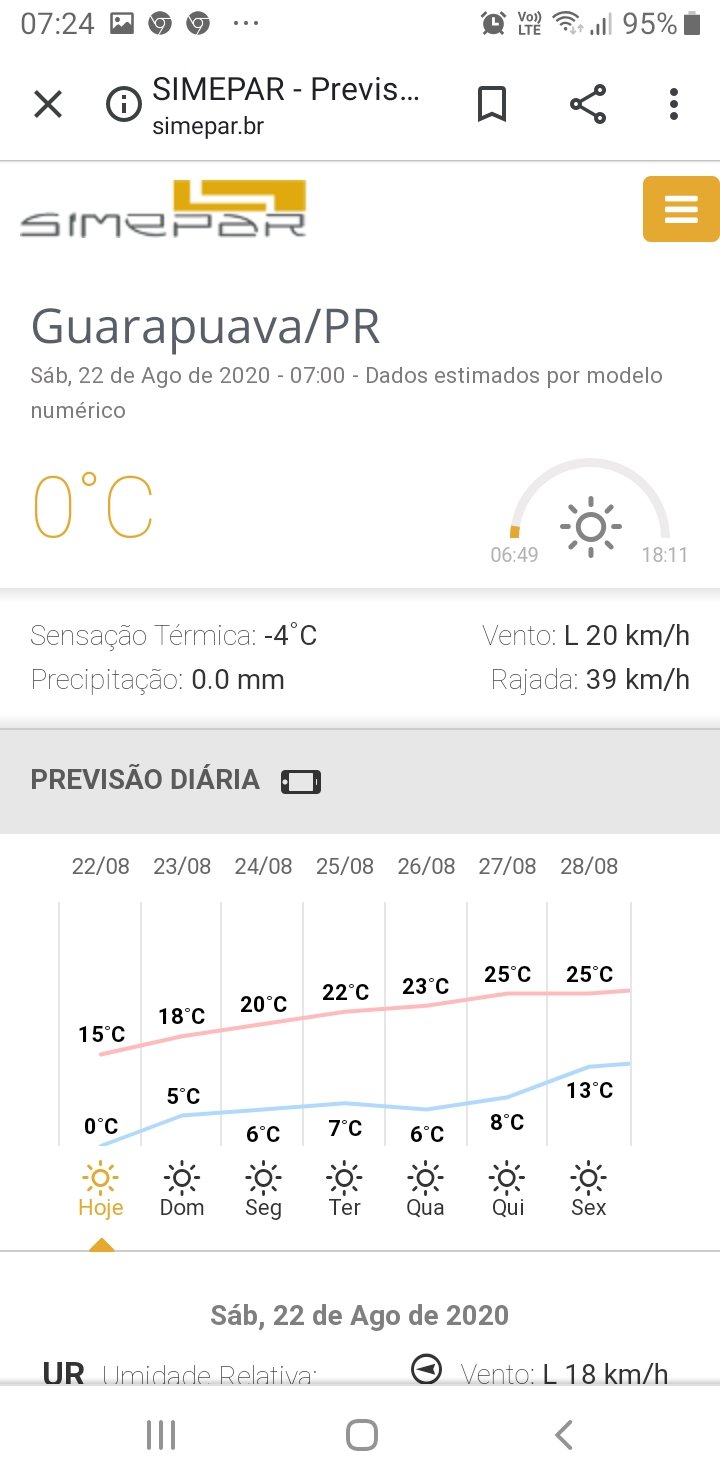Select Dom in the daily forecast
Image resolution: width=720 pixels, height=1480 pixels.
pos(182,1190)
